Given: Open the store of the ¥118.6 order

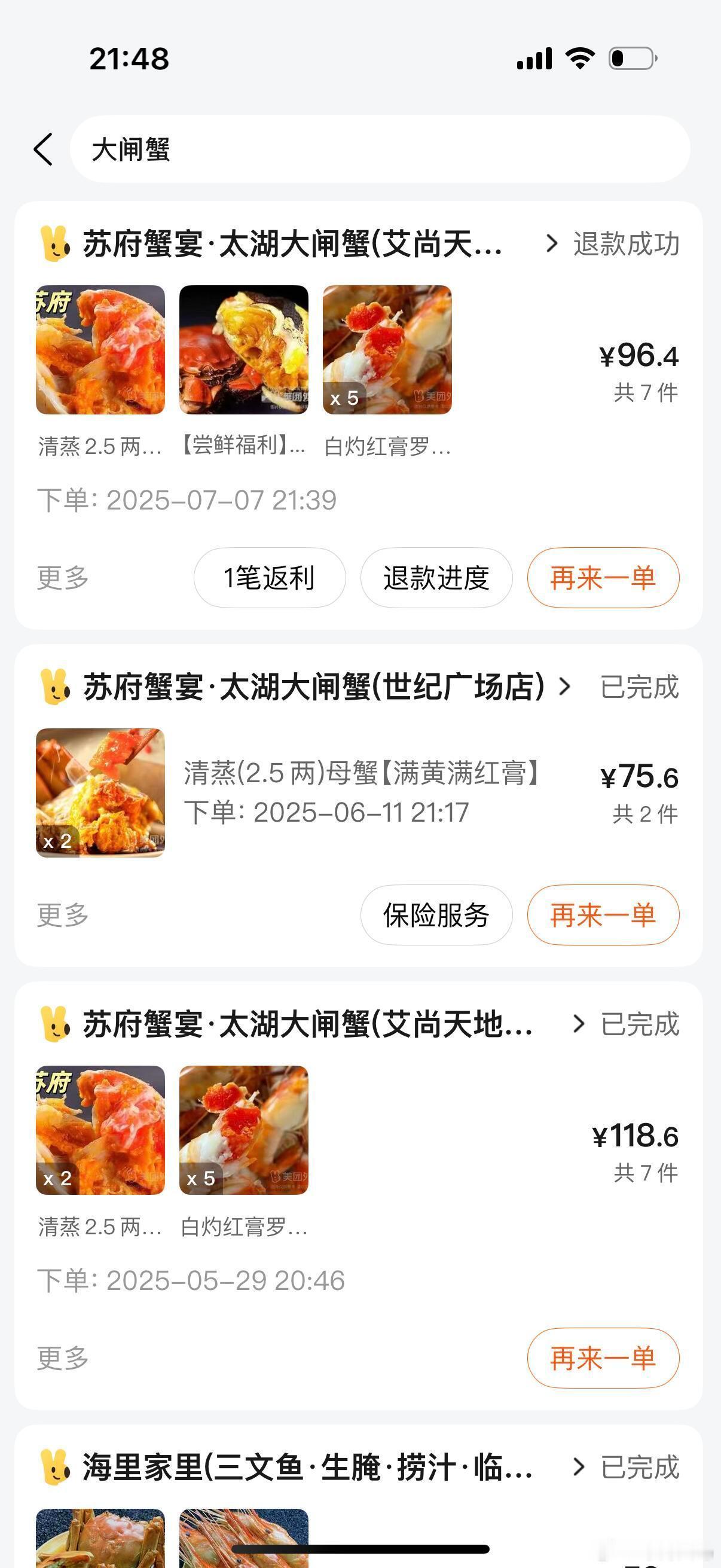Looking at the screenshot, I should pyautogui.click(x=307, y=1024).
